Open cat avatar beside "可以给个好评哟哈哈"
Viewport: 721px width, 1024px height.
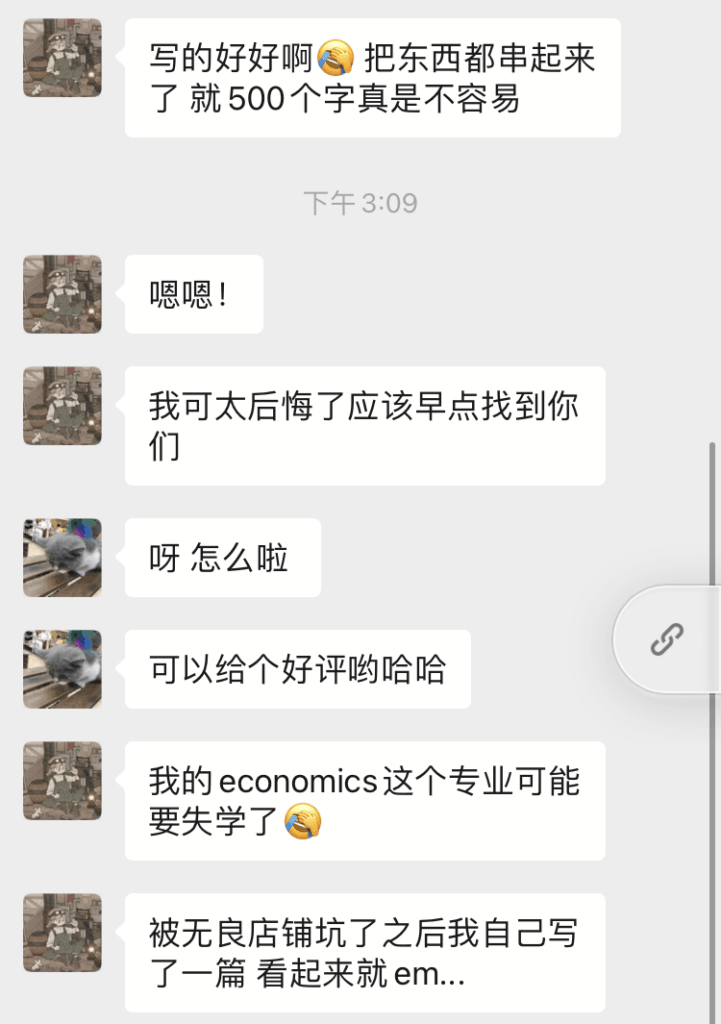(62, 669)
